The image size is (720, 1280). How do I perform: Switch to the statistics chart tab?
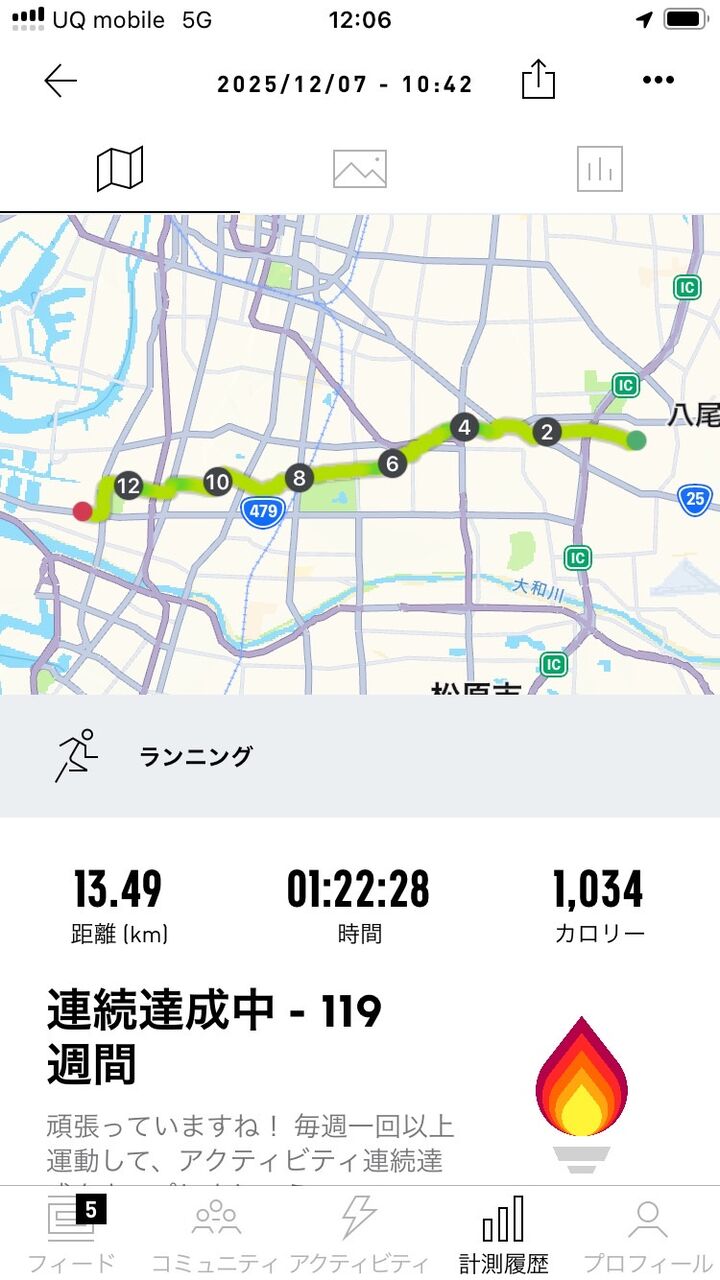(600, 169)
